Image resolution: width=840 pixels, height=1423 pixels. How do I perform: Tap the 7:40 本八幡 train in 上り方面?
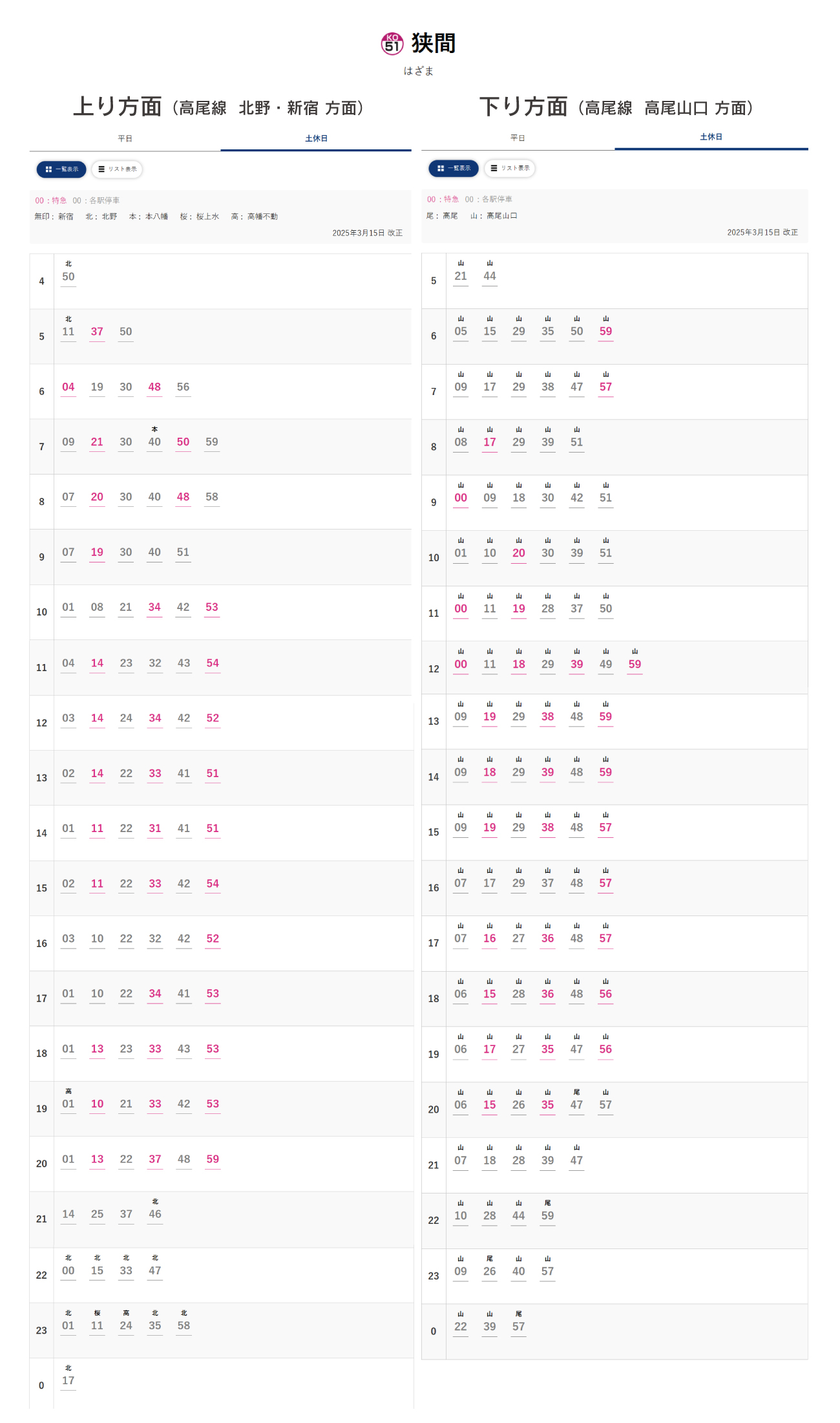coord(154,438)
